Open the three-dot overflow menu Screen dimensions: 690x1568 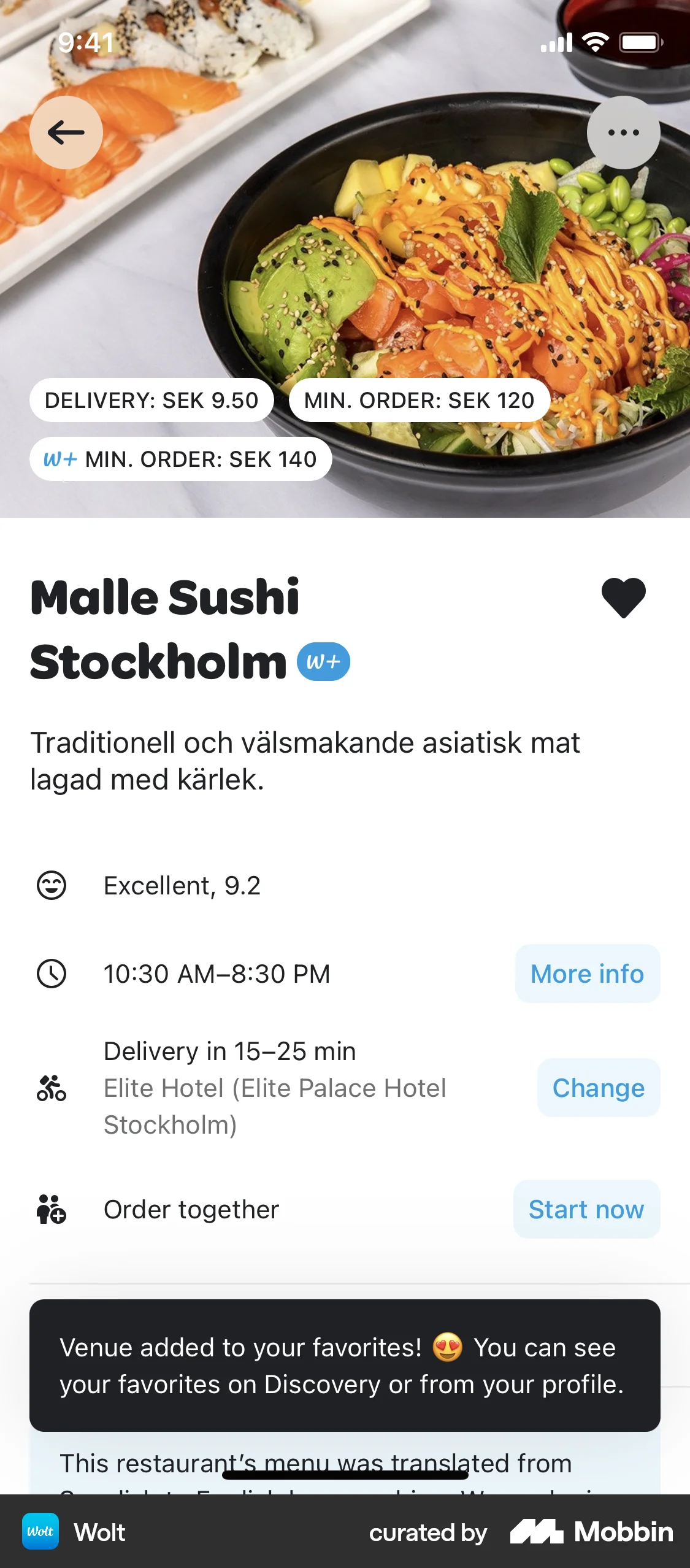tap(623, 133)
